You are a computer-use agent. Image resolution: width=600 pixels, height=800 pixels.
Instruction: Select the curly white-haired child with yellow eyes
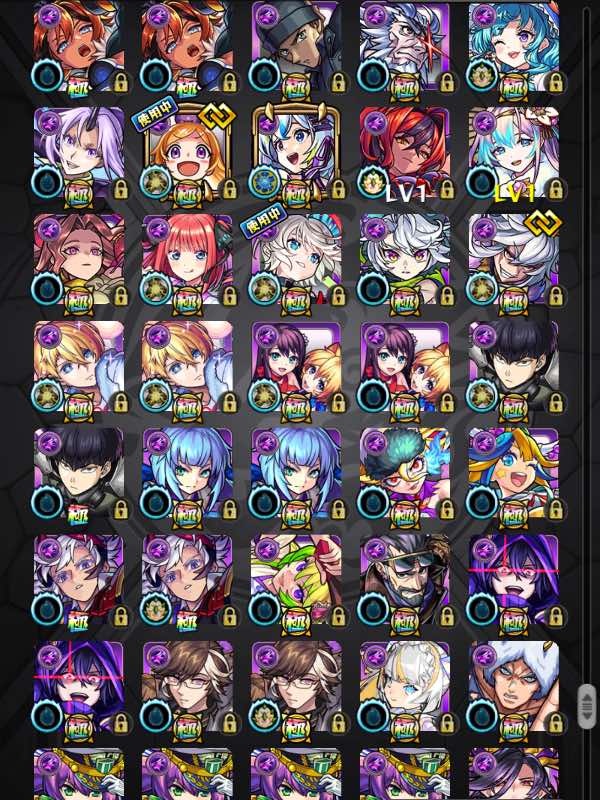405,260
